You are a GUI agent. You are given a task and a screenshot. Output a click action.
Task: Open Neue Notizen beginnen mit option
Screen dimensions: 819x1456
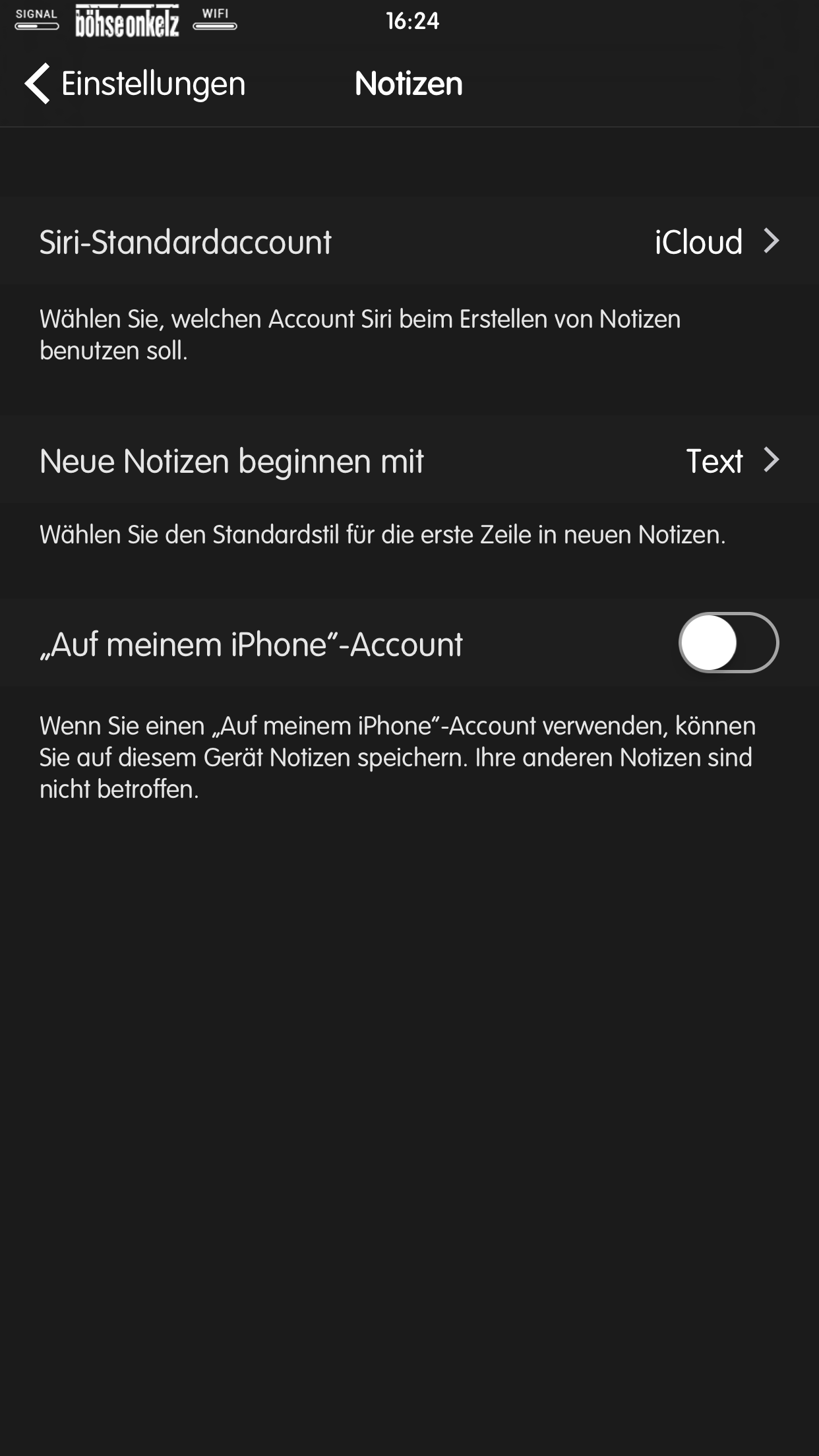coord(409,460)
